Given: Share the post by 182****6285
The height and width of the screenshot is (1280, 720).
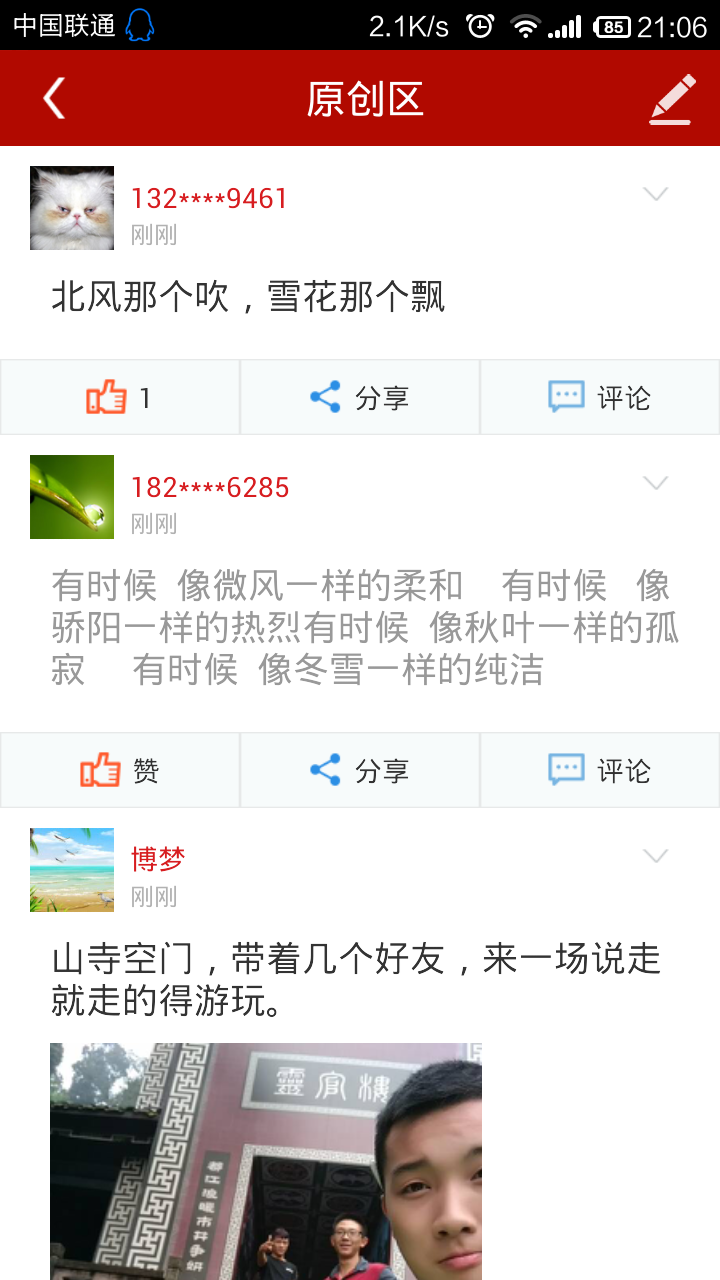Looking at the screenshot, I should (x=360, y=770).
